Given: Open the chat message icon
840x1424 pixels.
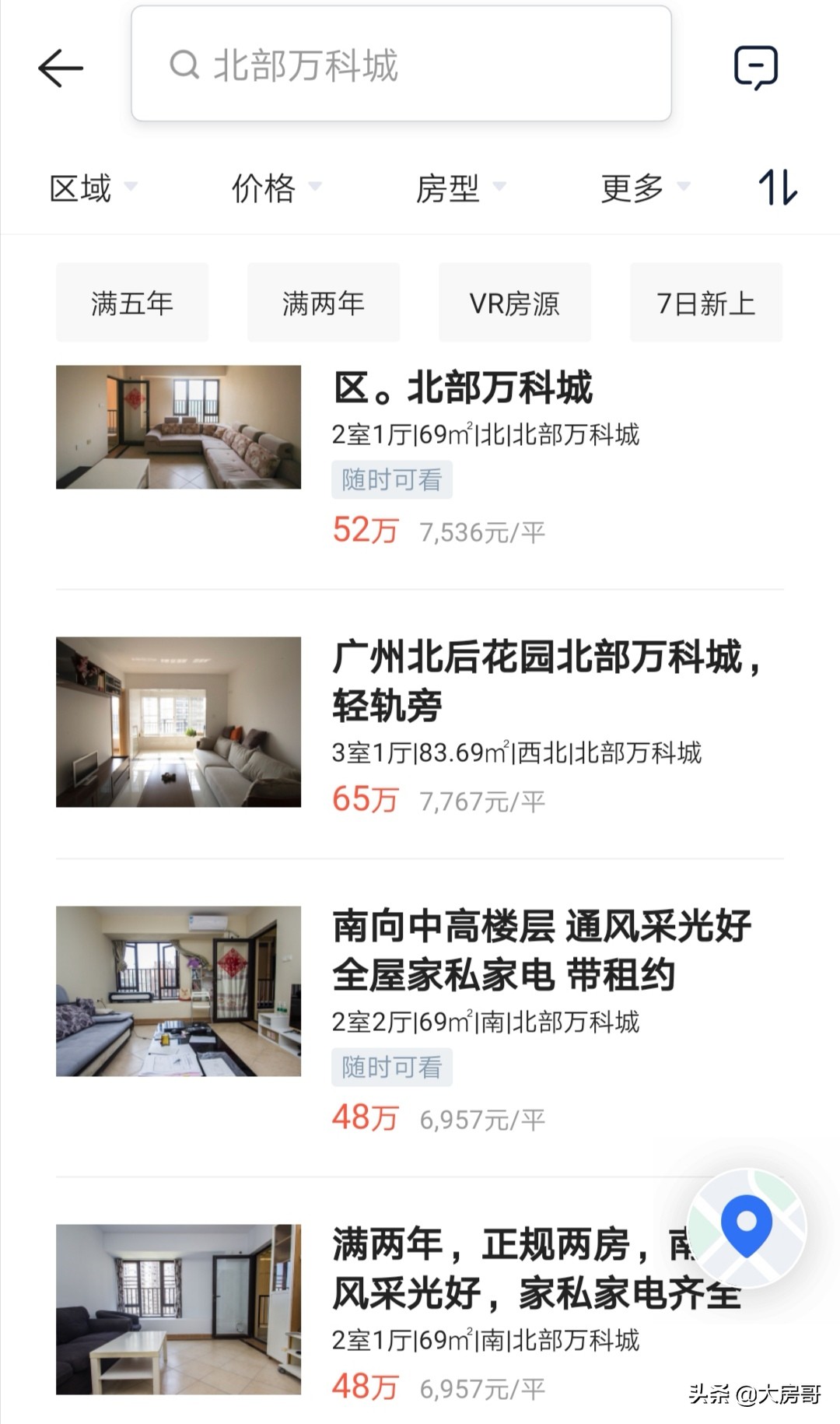Looking at the screenshot, I should click(758, 66).
